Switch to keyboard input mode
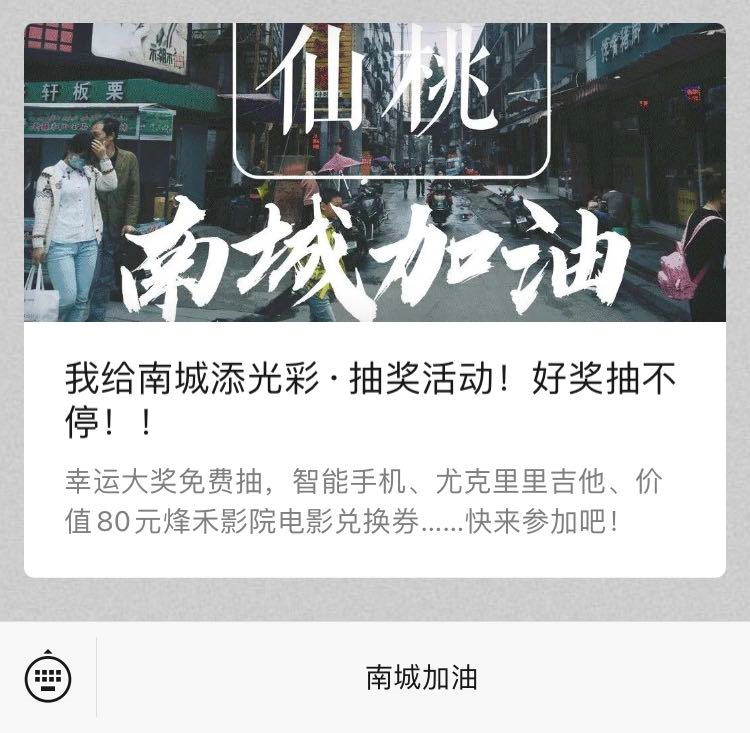The width and height of the screenshot is (750, 733). [x=48, y=678]
